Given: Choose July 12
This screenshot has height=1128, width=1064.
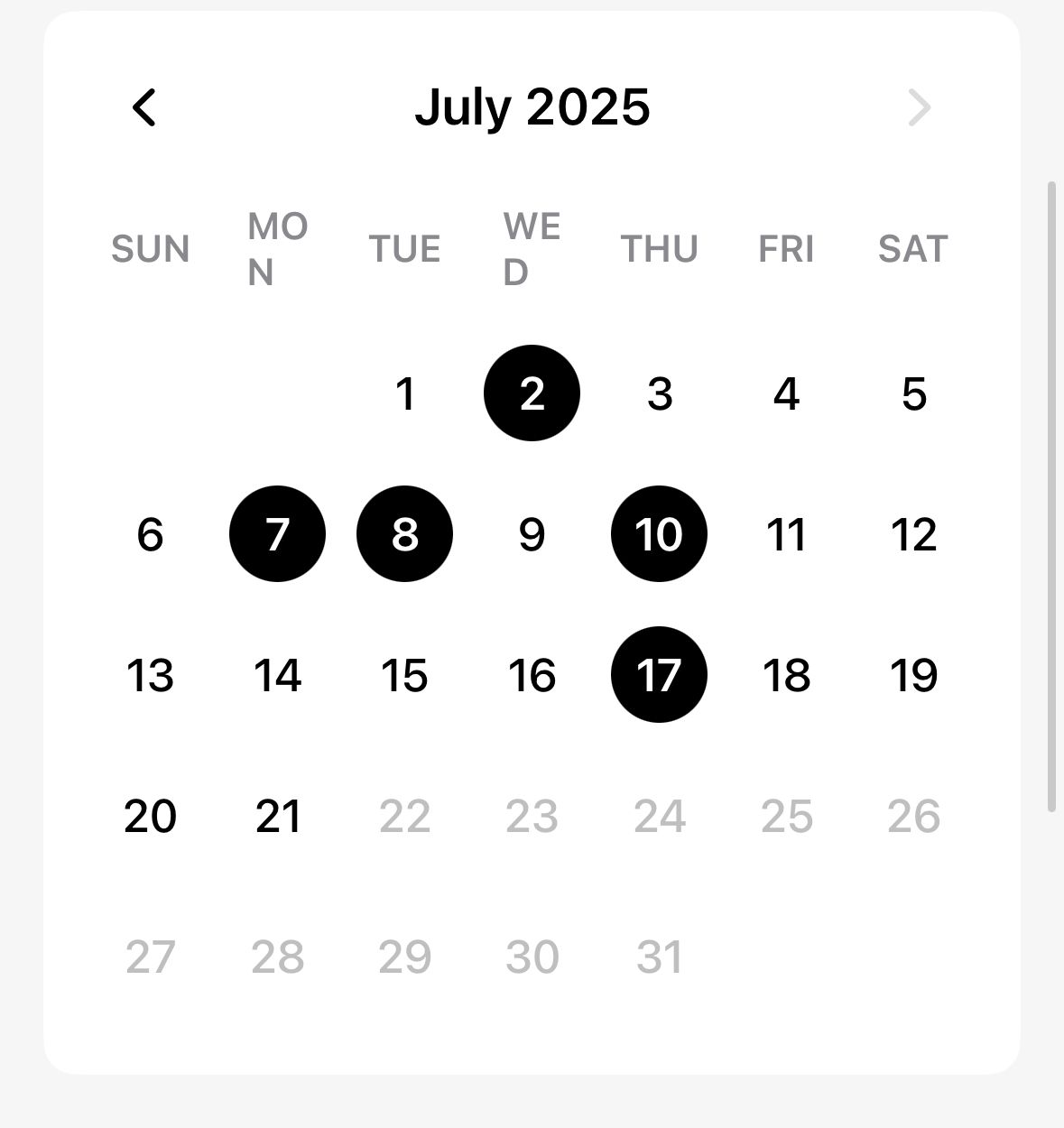Looking at the screenshot, I should pos(913,534).
